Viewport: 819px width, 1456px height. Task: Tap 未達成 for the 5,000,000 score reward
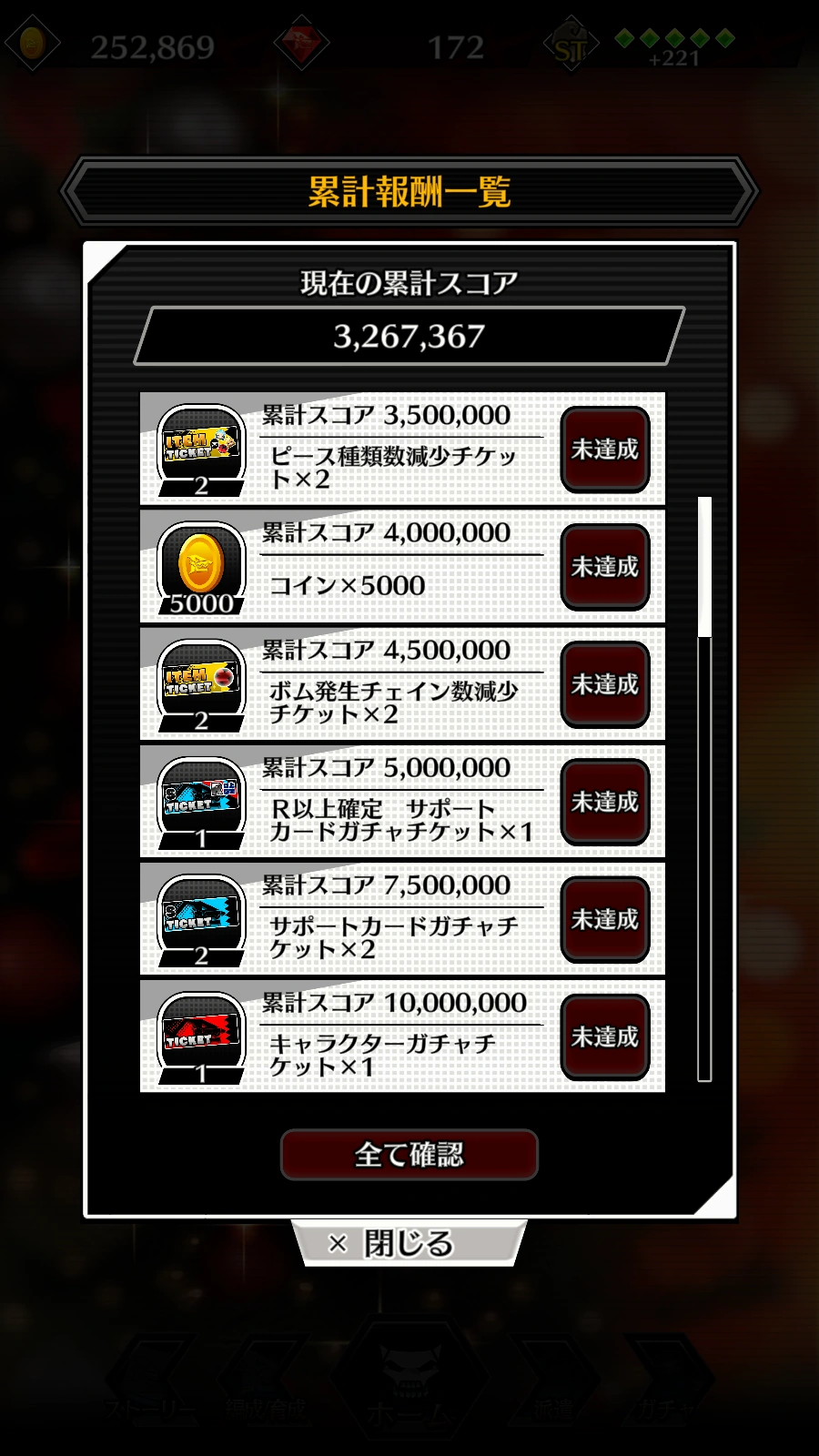click(604, 802)
